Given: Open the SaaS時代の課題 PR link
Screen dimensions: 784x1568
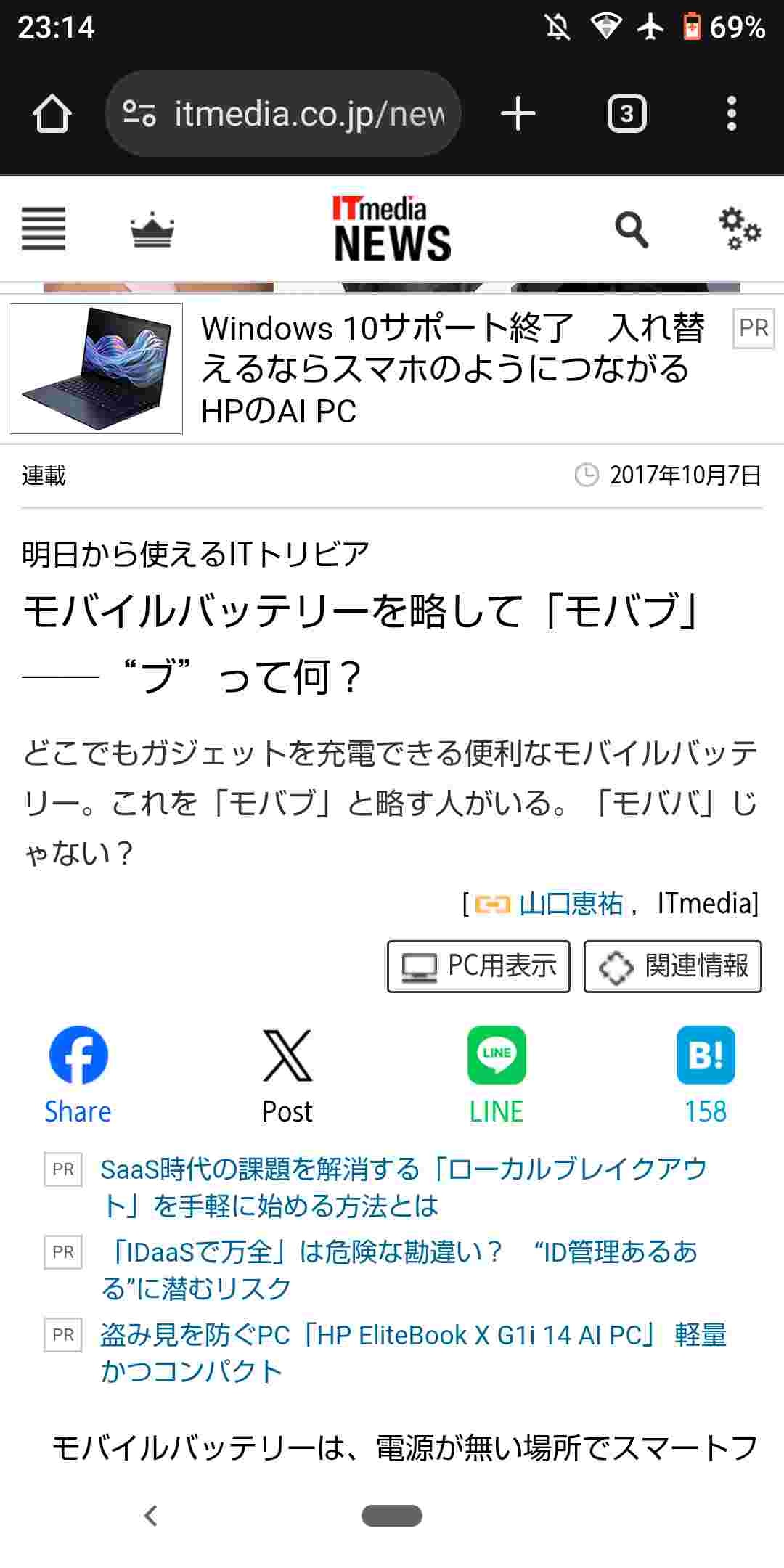Looking at the screenshot, I should tap(403, 1188).
